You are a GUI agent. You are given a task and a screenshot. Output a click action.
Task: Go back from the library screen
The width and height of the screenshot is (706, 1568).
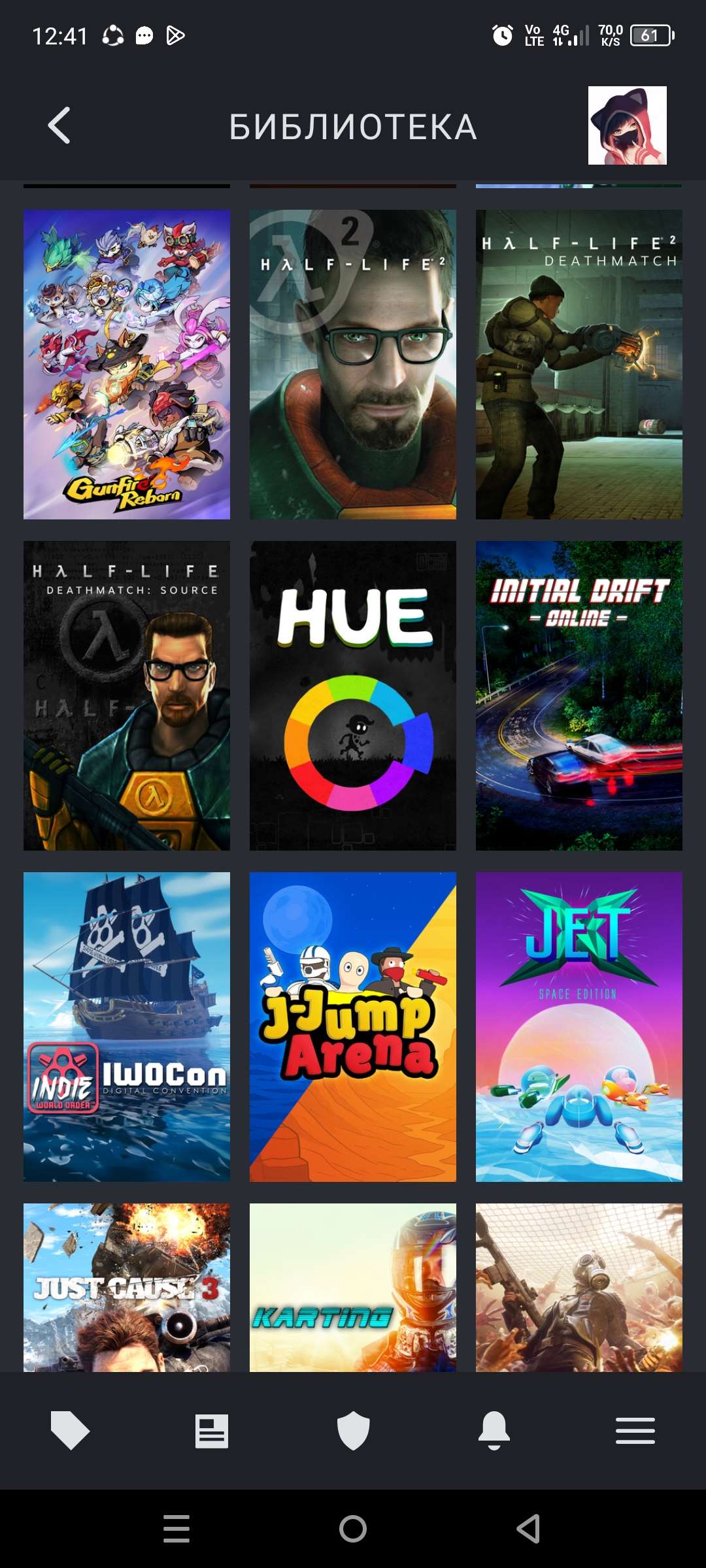pos(59,125)
